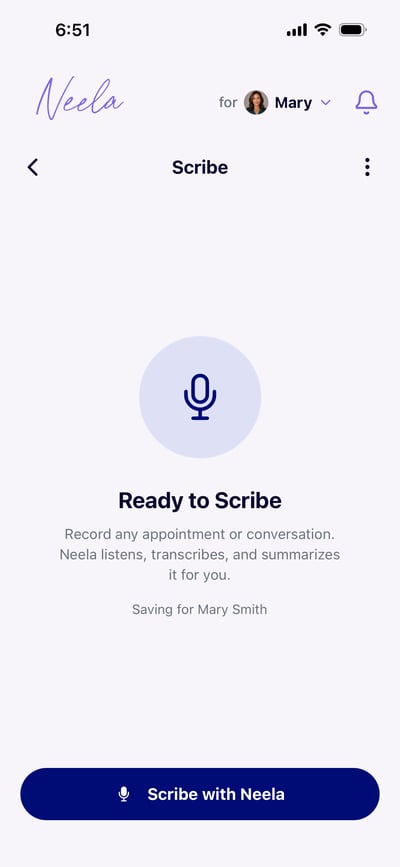Go back with the arrow beside Scribe
This screenshot has height=867, width=400.
point(33,167)
